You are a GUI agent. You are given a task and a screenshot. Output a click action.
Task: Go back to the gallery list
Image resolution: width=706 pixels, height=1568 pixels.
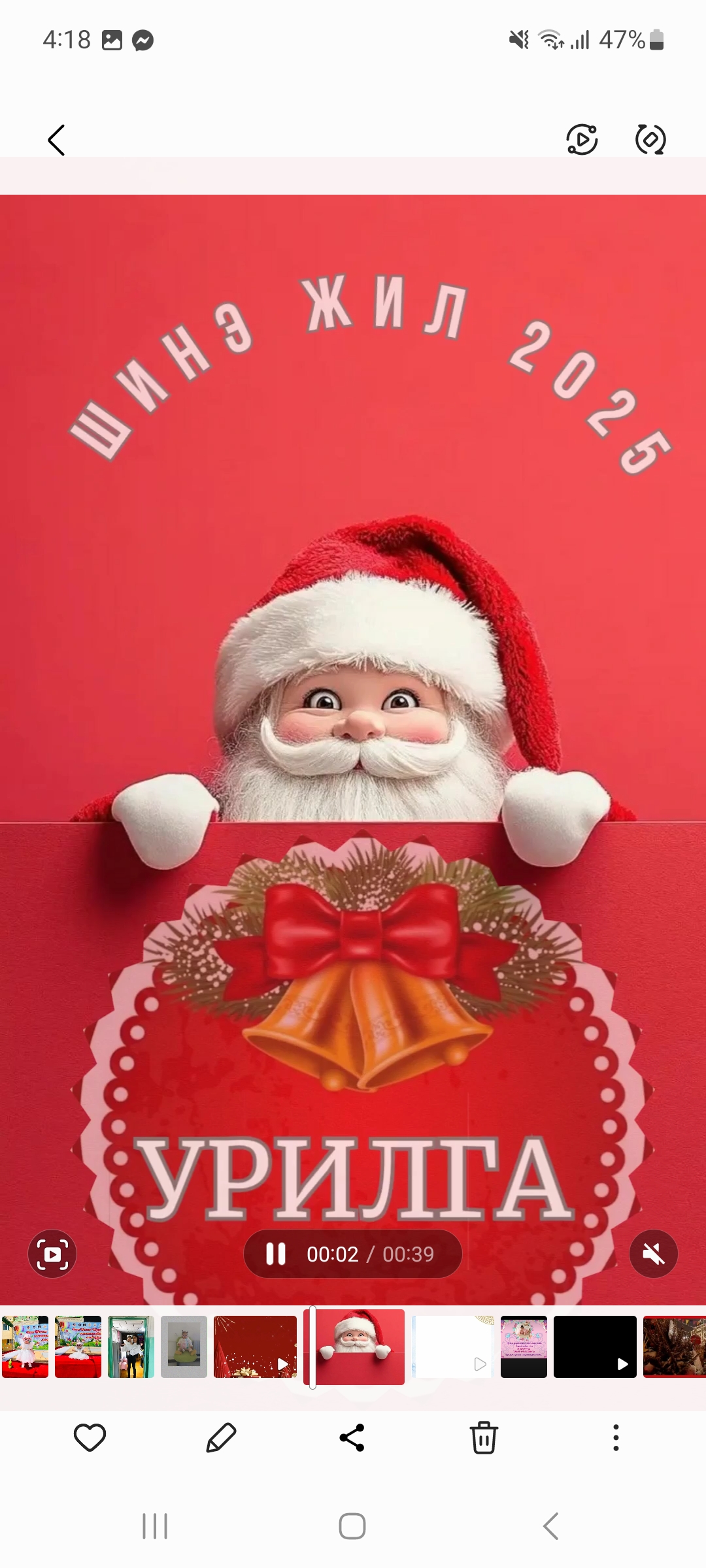[x=57, y=140]
